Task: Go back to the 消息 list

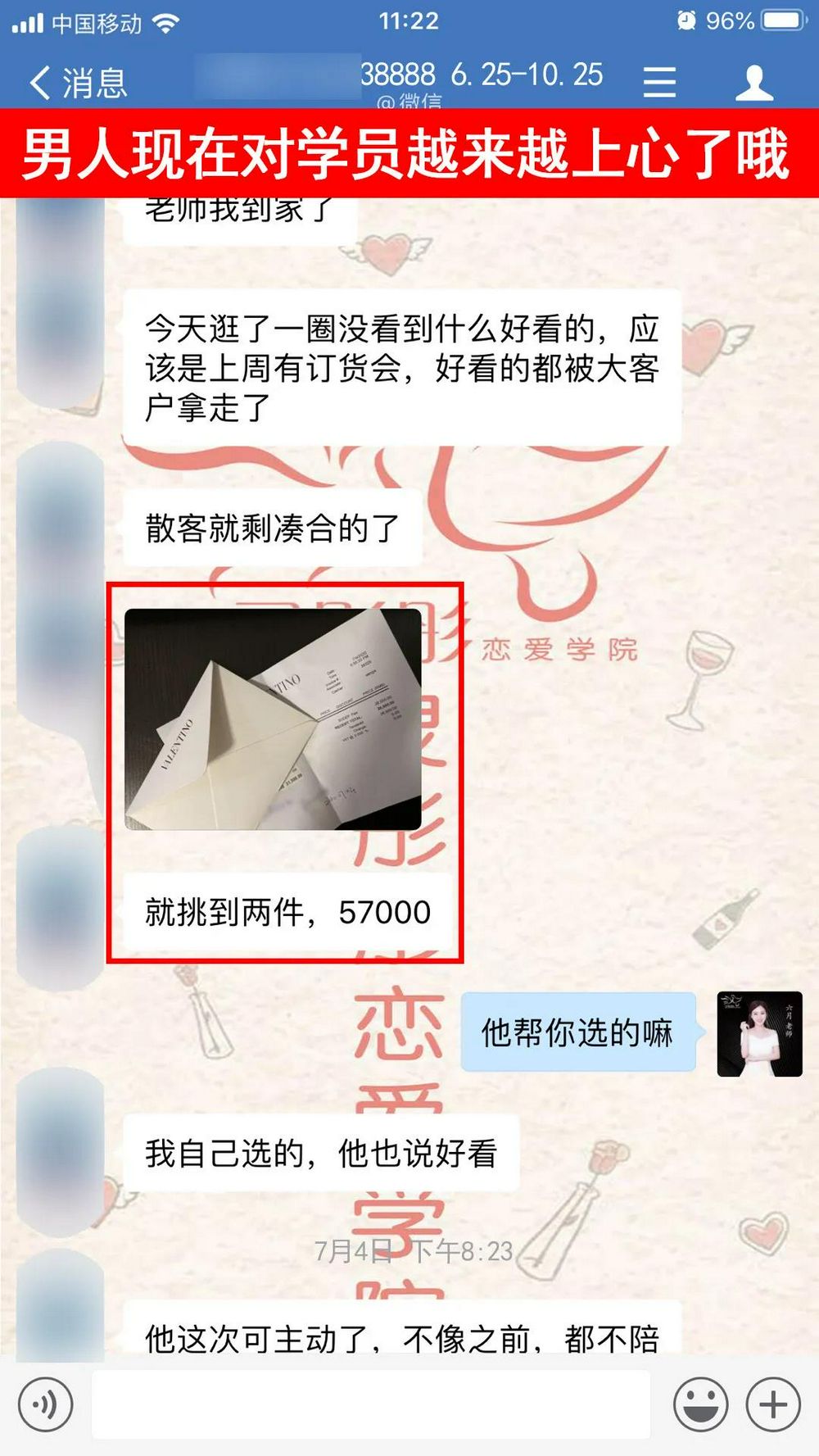Action: coord(78,83)
